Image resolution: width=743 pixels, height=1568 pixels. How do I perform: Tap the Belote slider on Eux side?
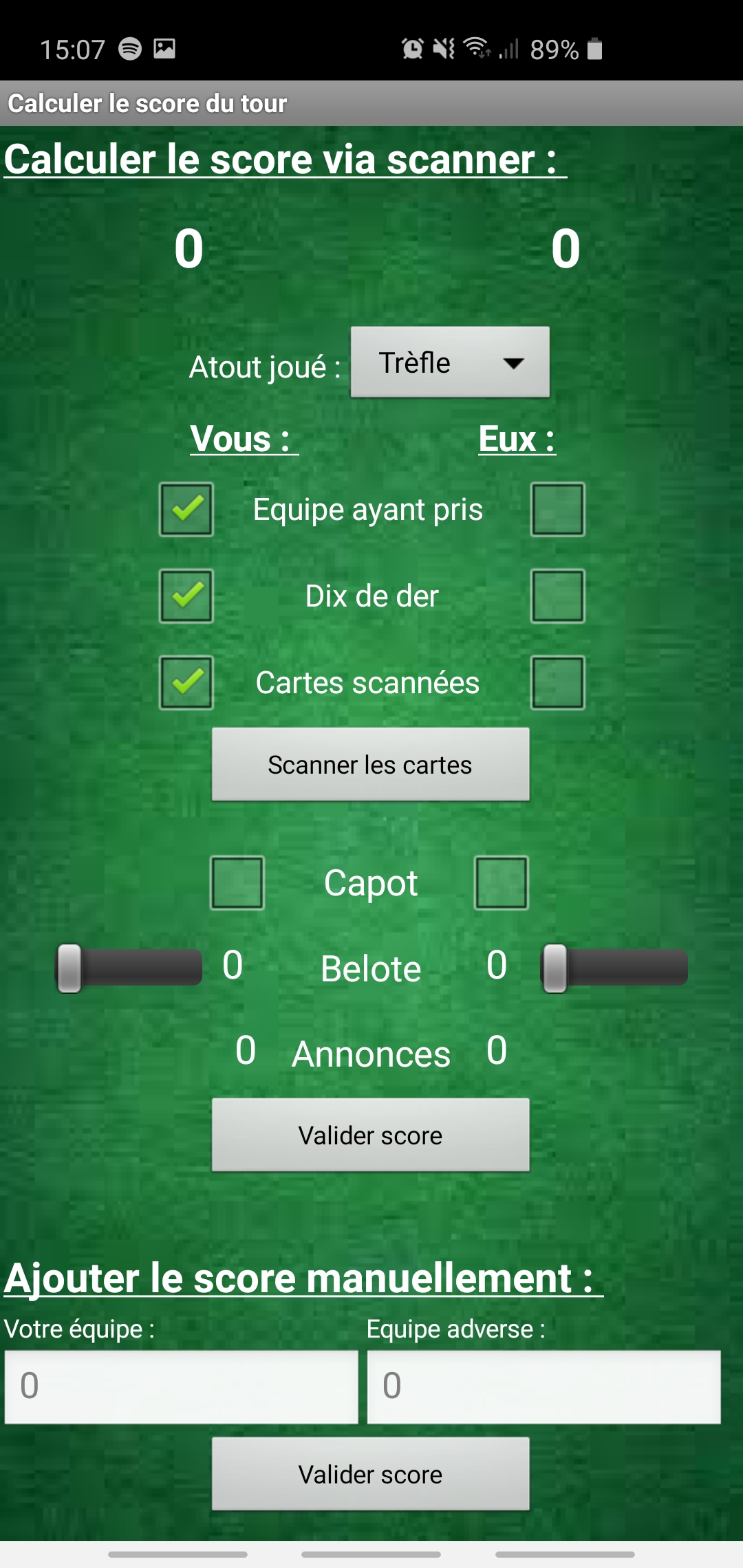coord(614,968)
